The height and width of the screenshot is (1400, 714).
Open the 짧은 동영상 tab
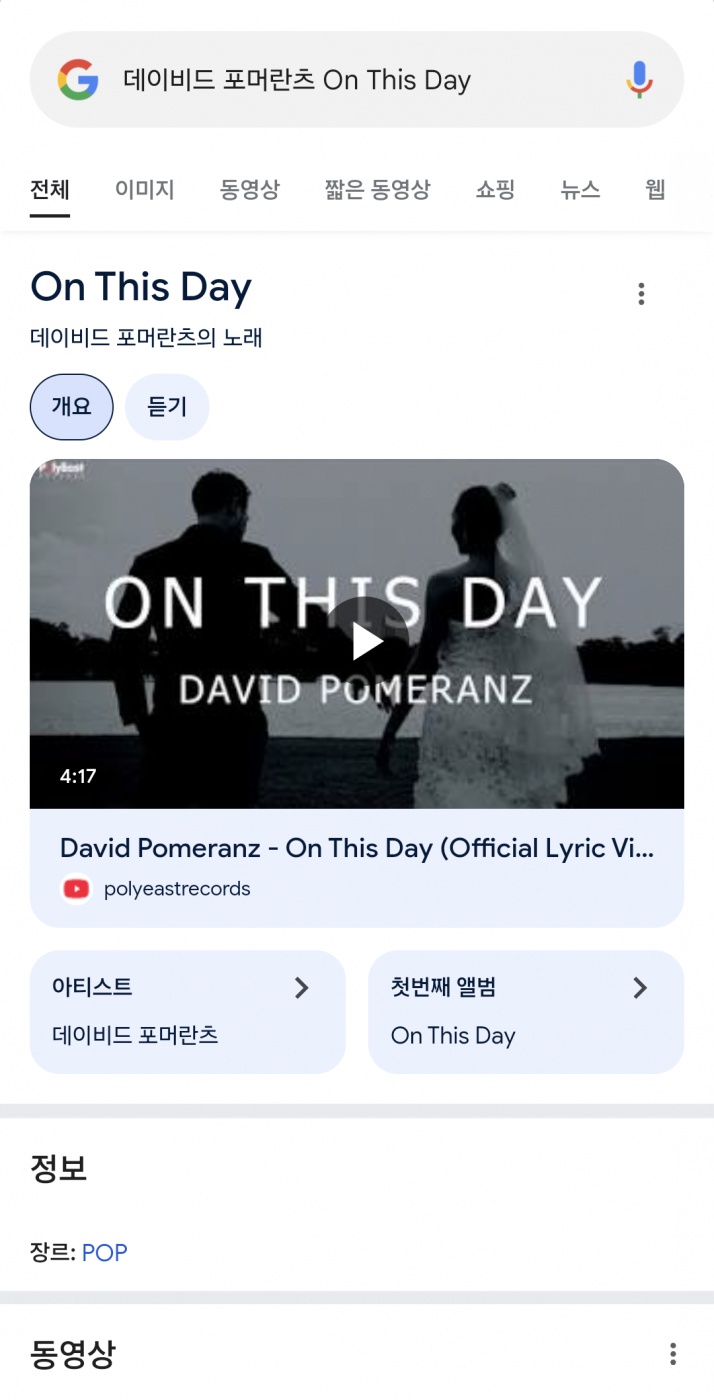pos(378,189)
